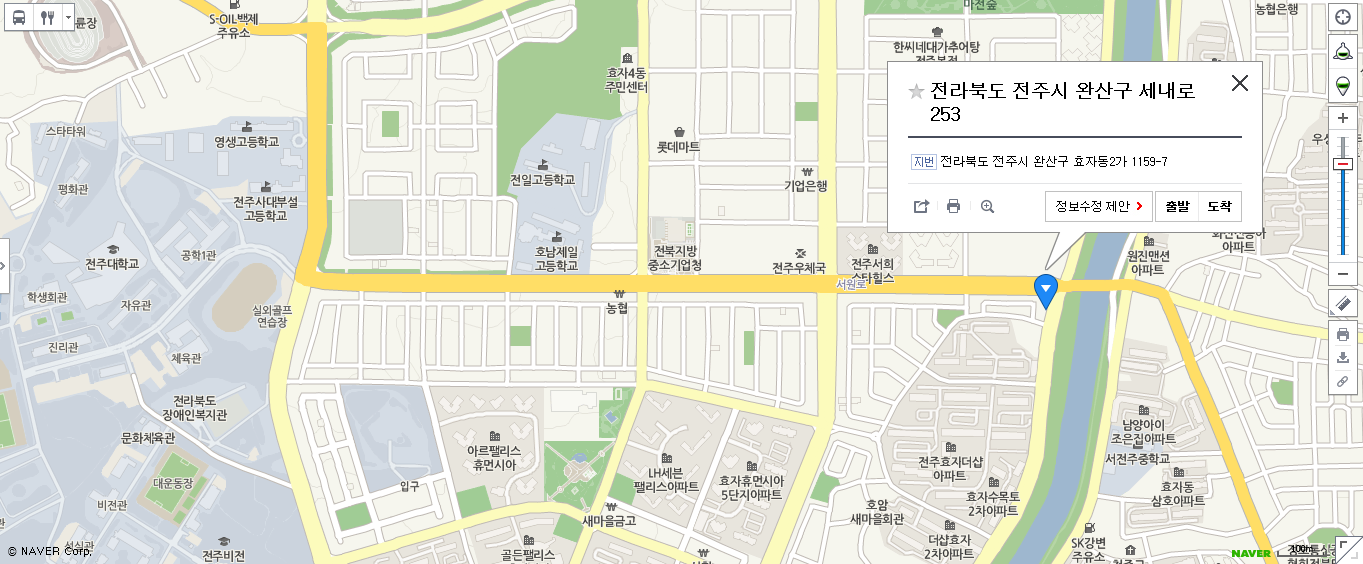Set this address as 출발 point

click(1177, 206)
